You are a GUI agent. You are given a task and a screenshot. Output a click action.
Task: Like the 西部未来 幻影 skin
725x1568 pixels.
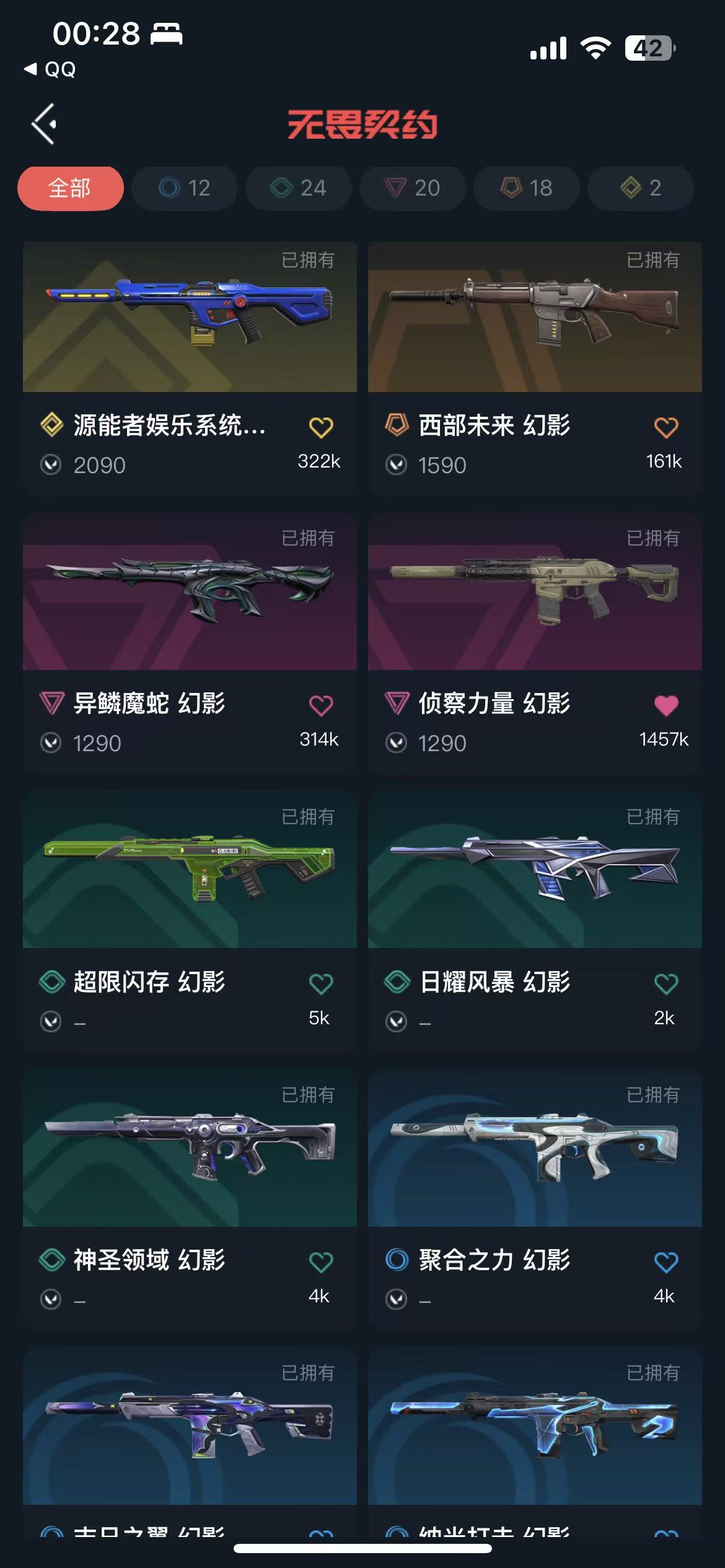tap(666, 427)
